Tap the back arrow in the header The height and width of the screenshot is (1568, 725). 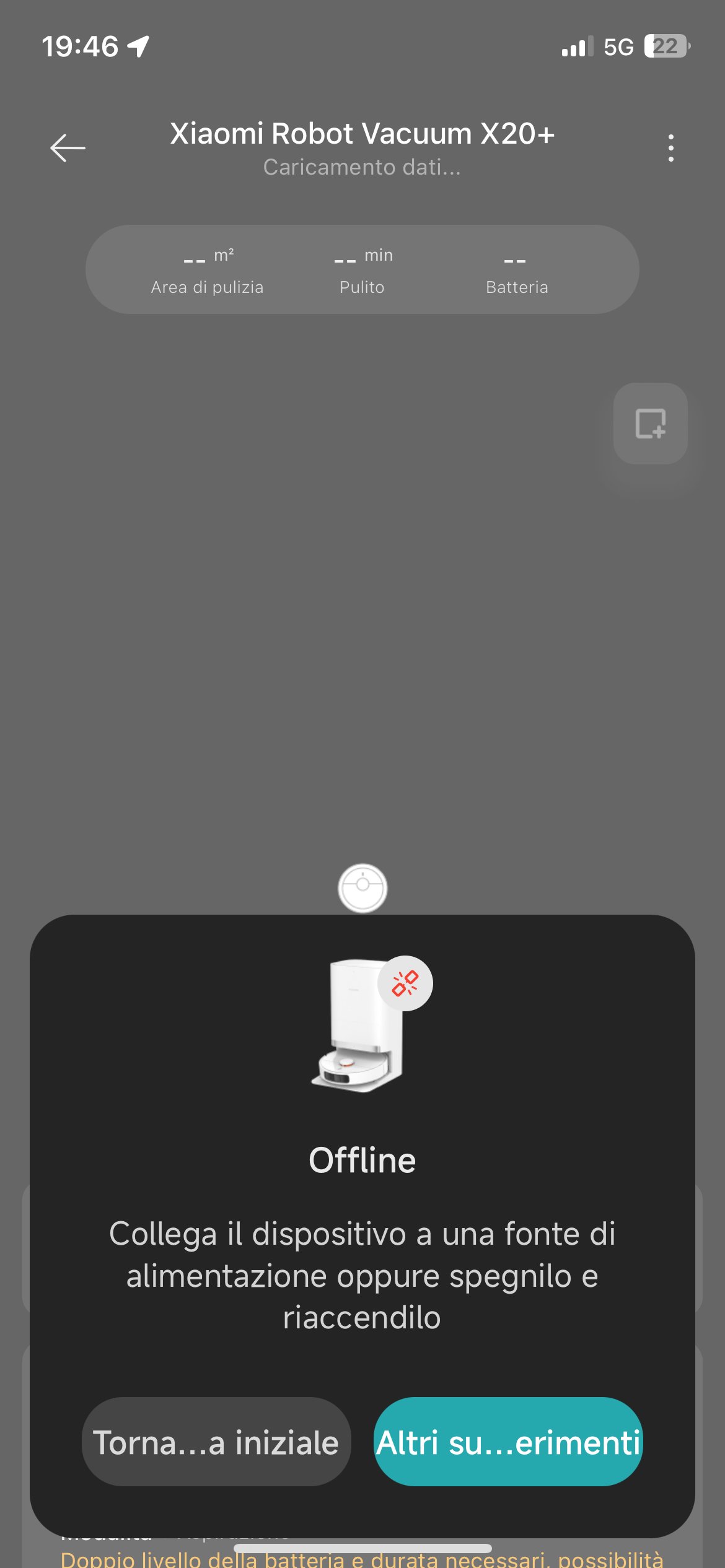click(68, 148)
